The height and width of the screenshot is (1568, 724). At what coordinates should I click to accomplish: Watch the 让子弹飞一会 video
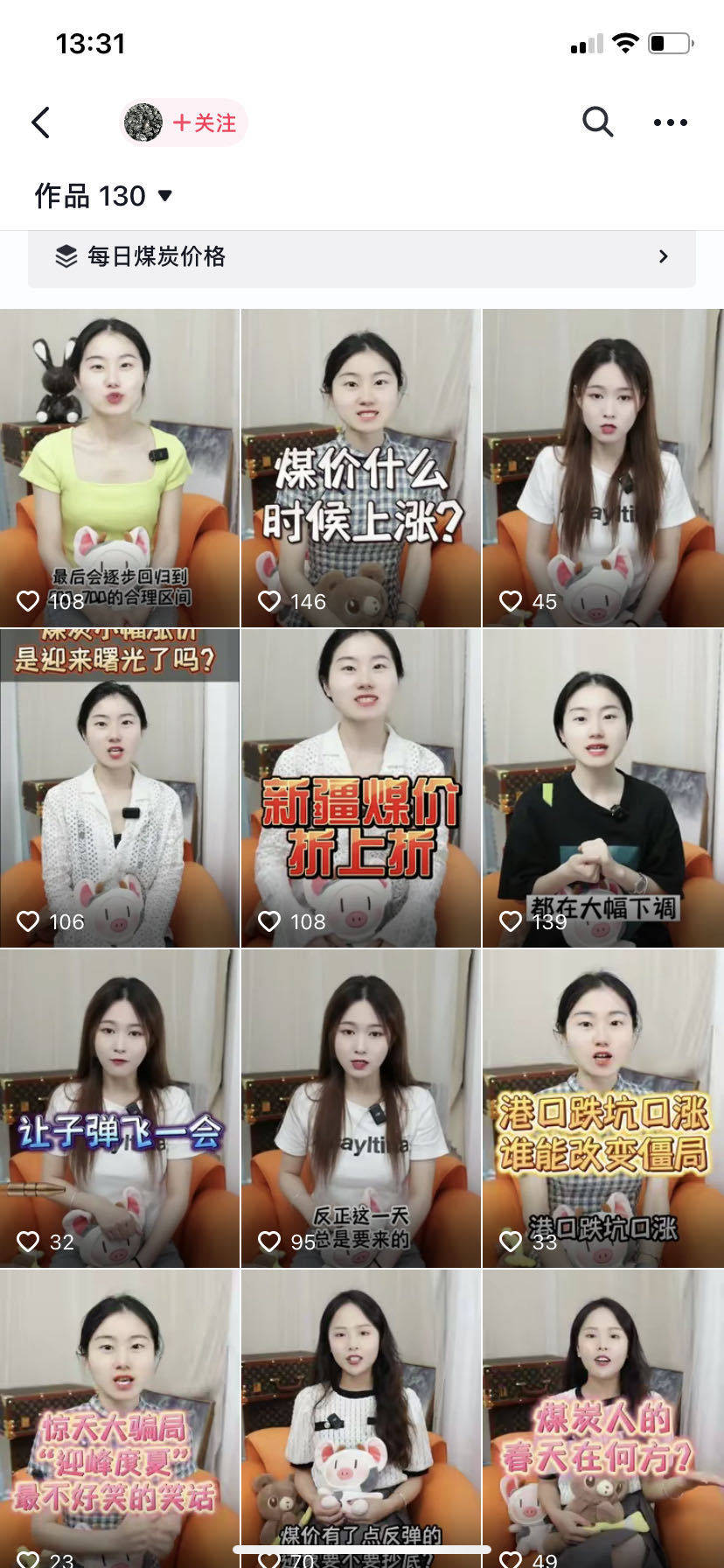click(x=120, y=1108)
